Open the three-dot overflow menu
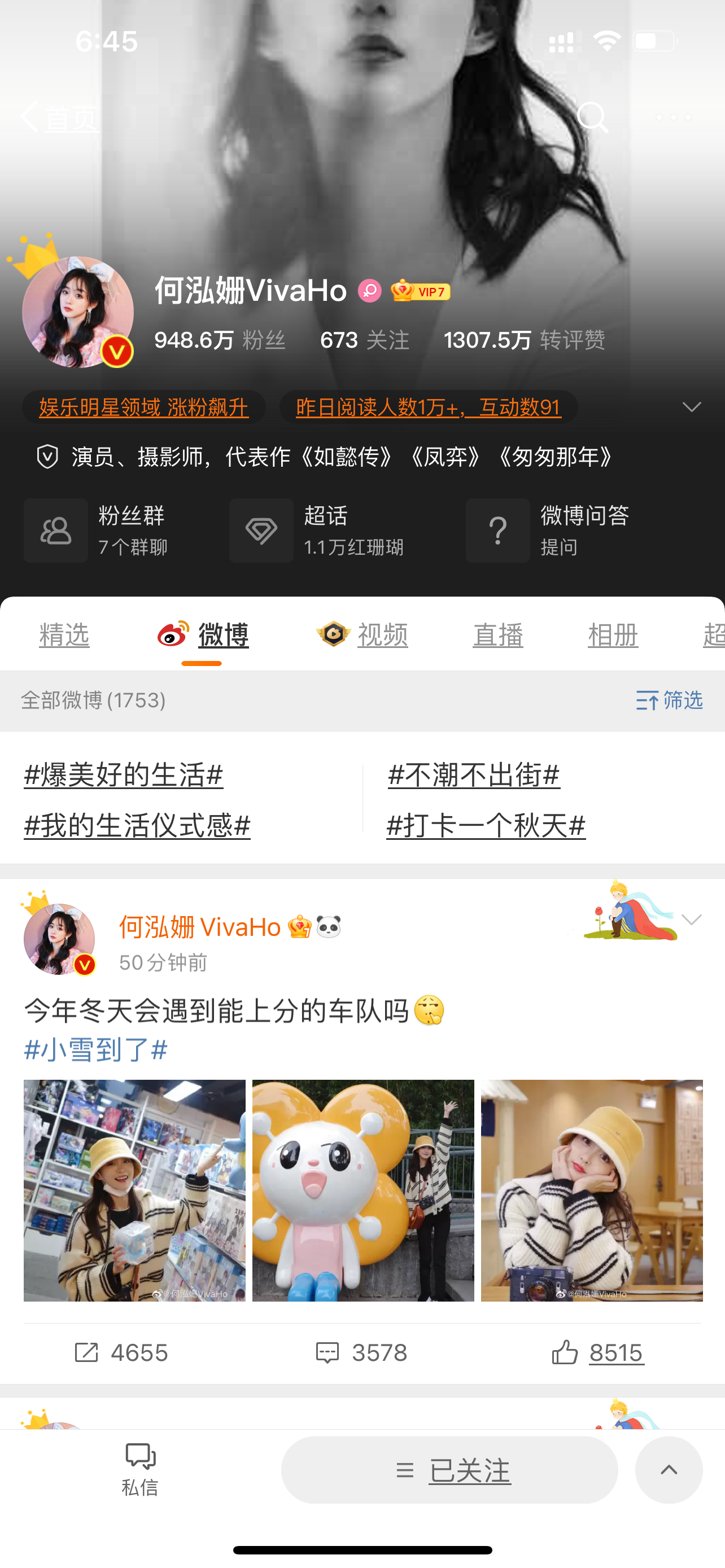The image size is (725, 1568). point(673,117)
